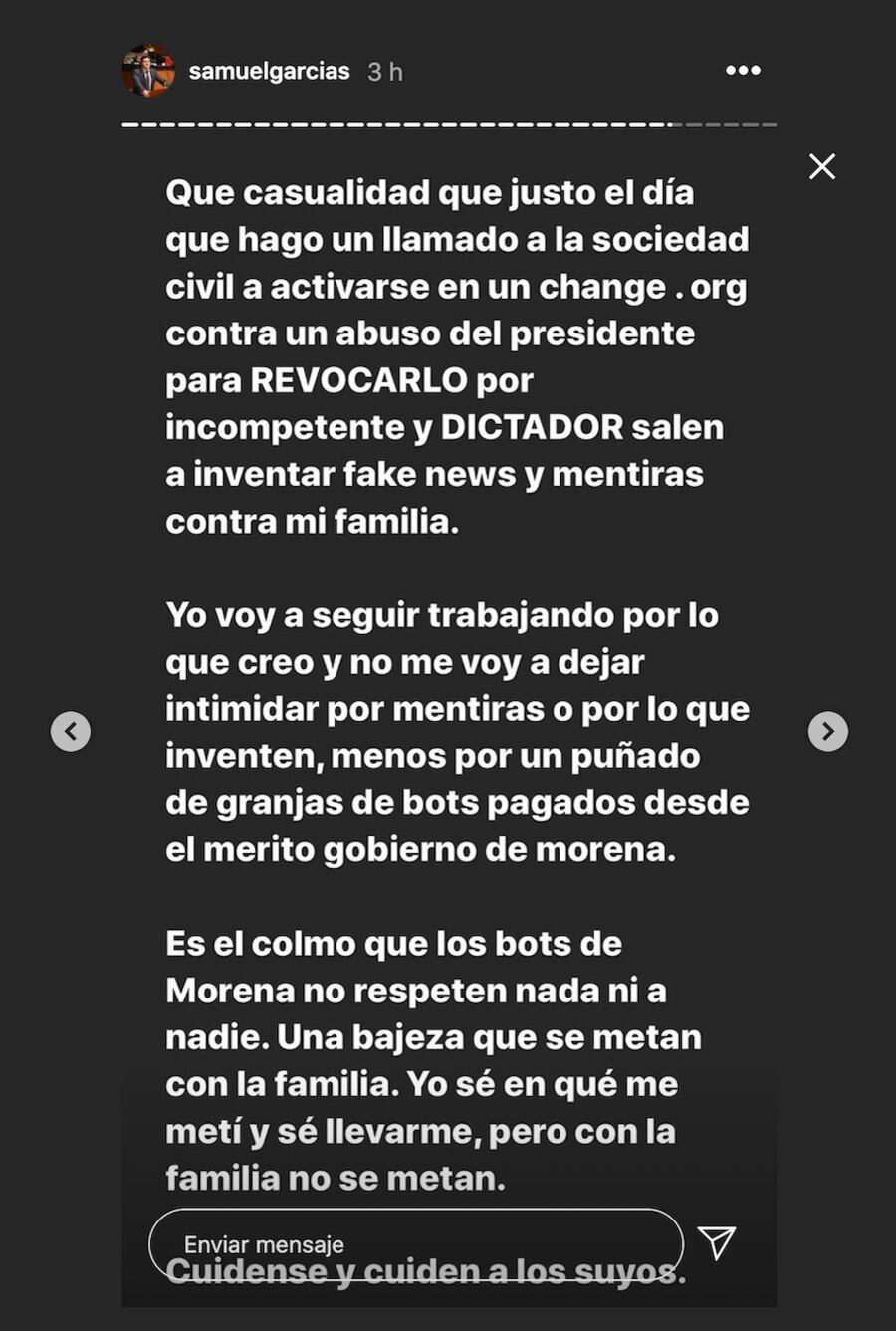
Task: Open the samuelgarcias username link
Action: pos(269,71)
